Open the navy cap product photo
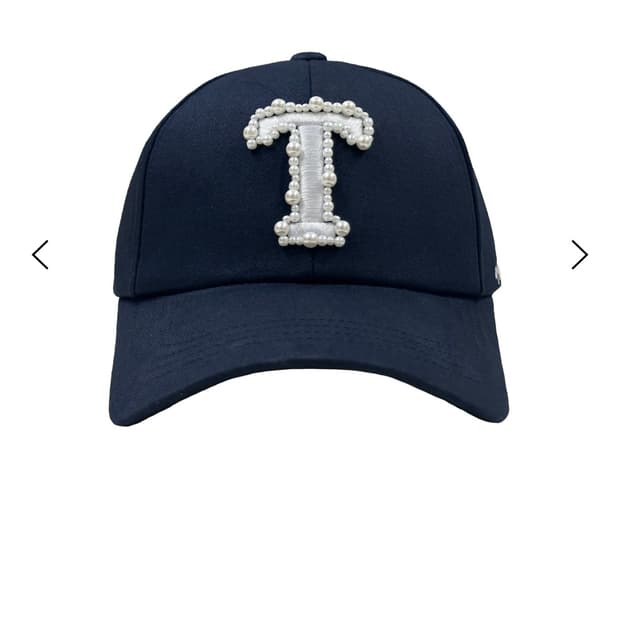This screenshot has height=620, width=620. (309, 240)
